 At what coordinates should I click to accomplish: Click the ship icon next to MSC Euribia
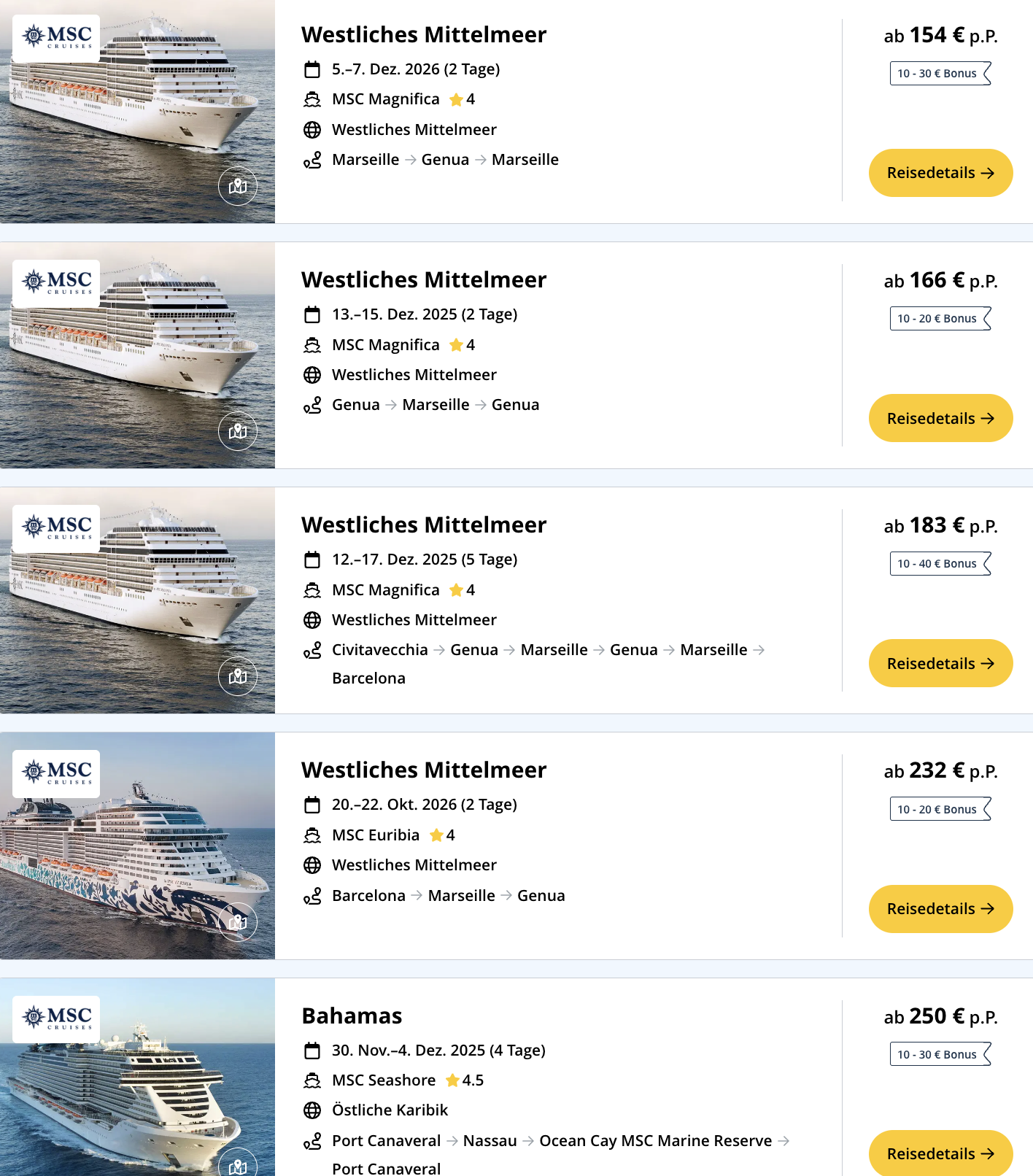coord(314,835)
